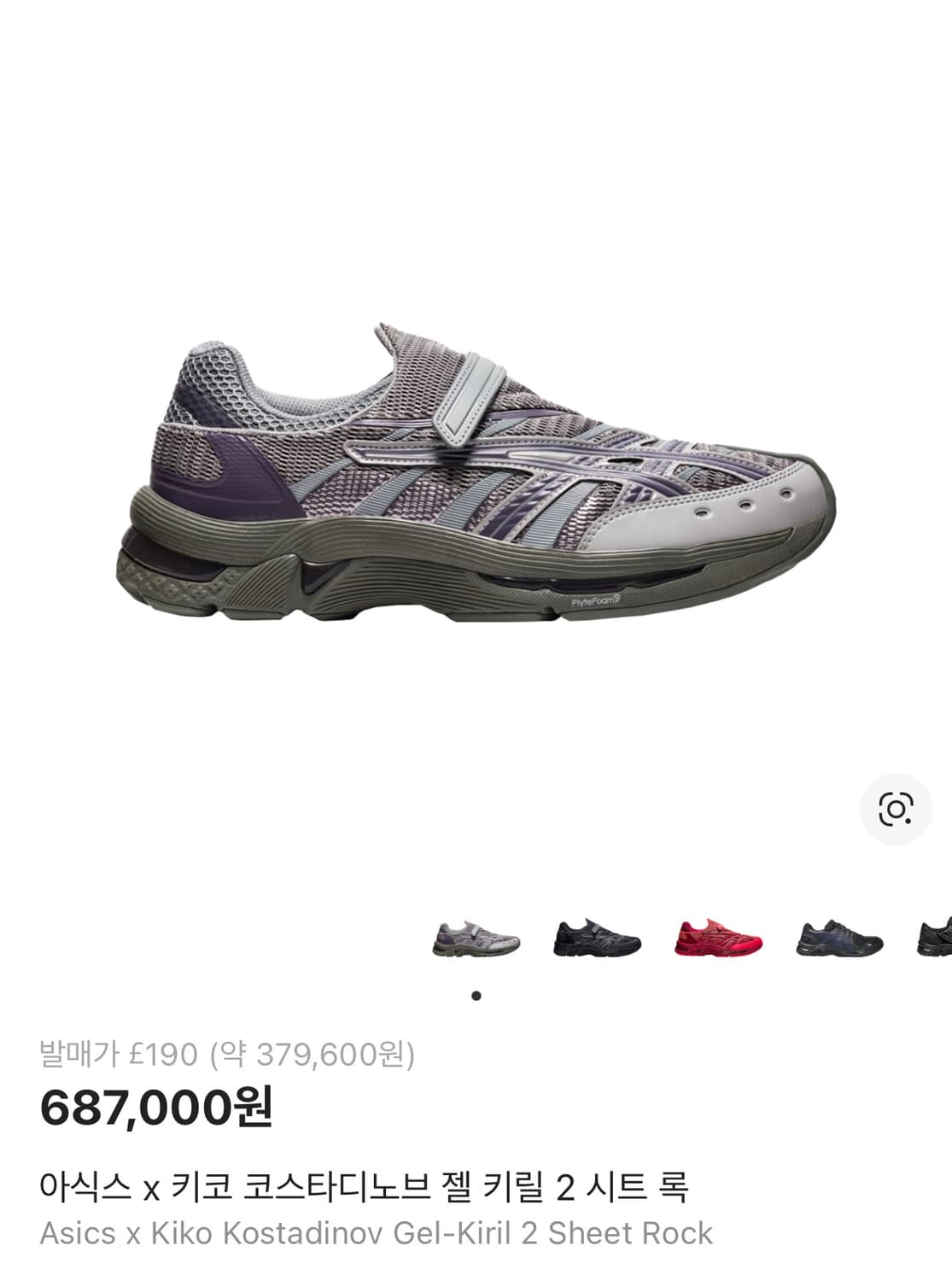Viewport: 952px width, 1281px height.
Task: Click the velcro strap area of the shoe image
Action: (x=470, y=401)
